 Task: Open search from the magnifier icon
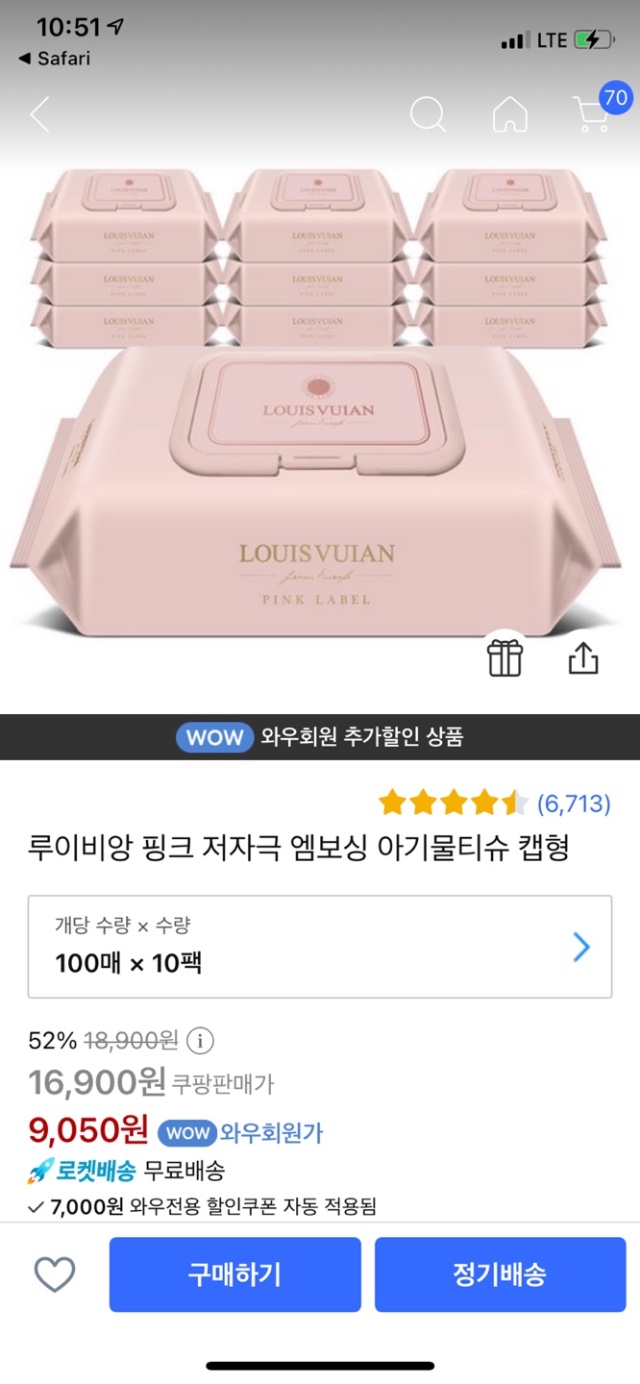click(428, 115)
